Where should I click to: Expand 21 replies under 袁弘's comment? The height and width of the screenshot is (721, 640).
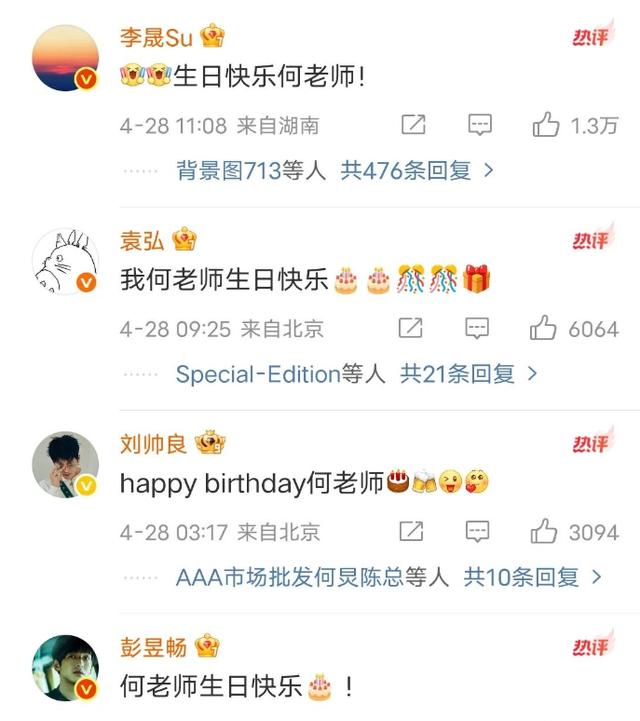[469, 374]
